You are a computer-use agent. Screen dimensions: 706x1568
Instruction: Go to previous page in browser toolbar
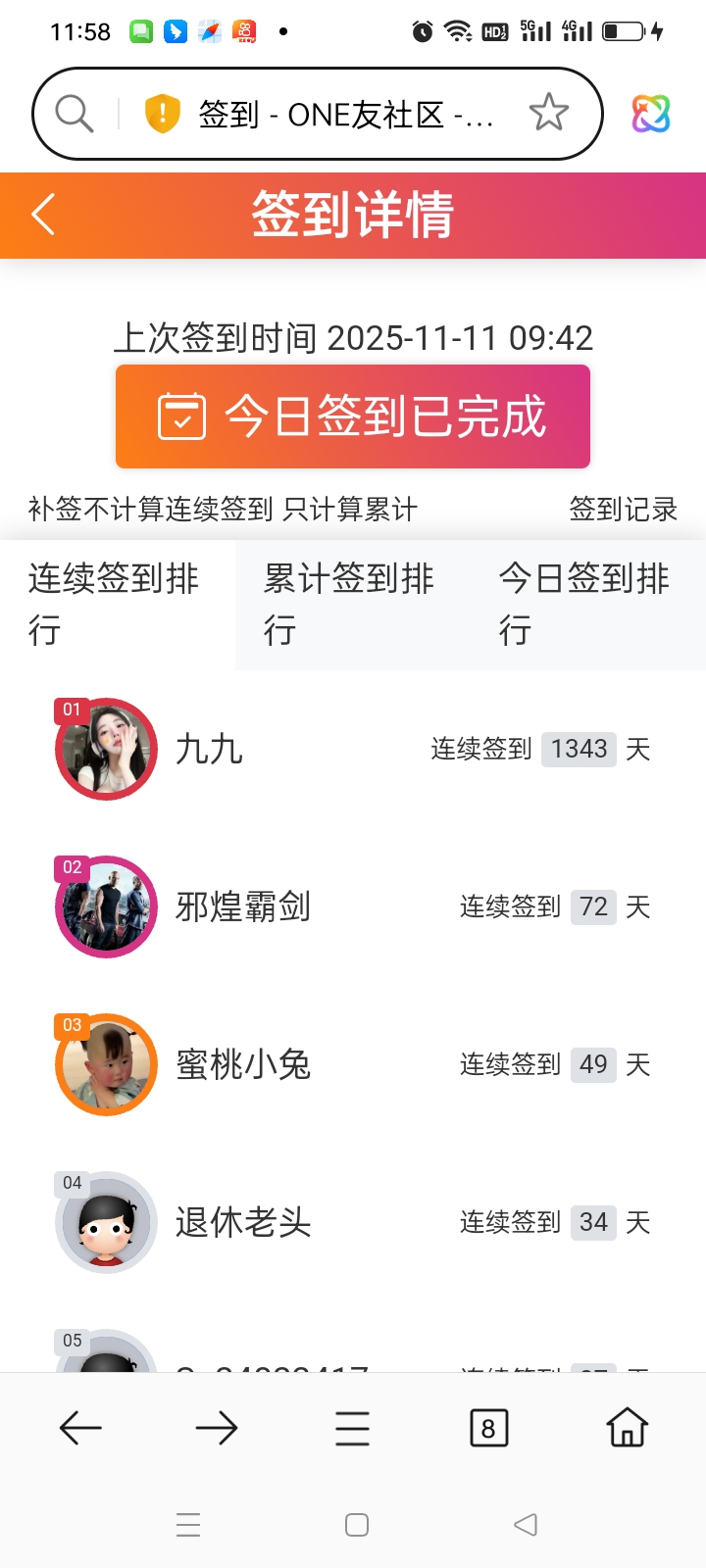click(80, 1428)
